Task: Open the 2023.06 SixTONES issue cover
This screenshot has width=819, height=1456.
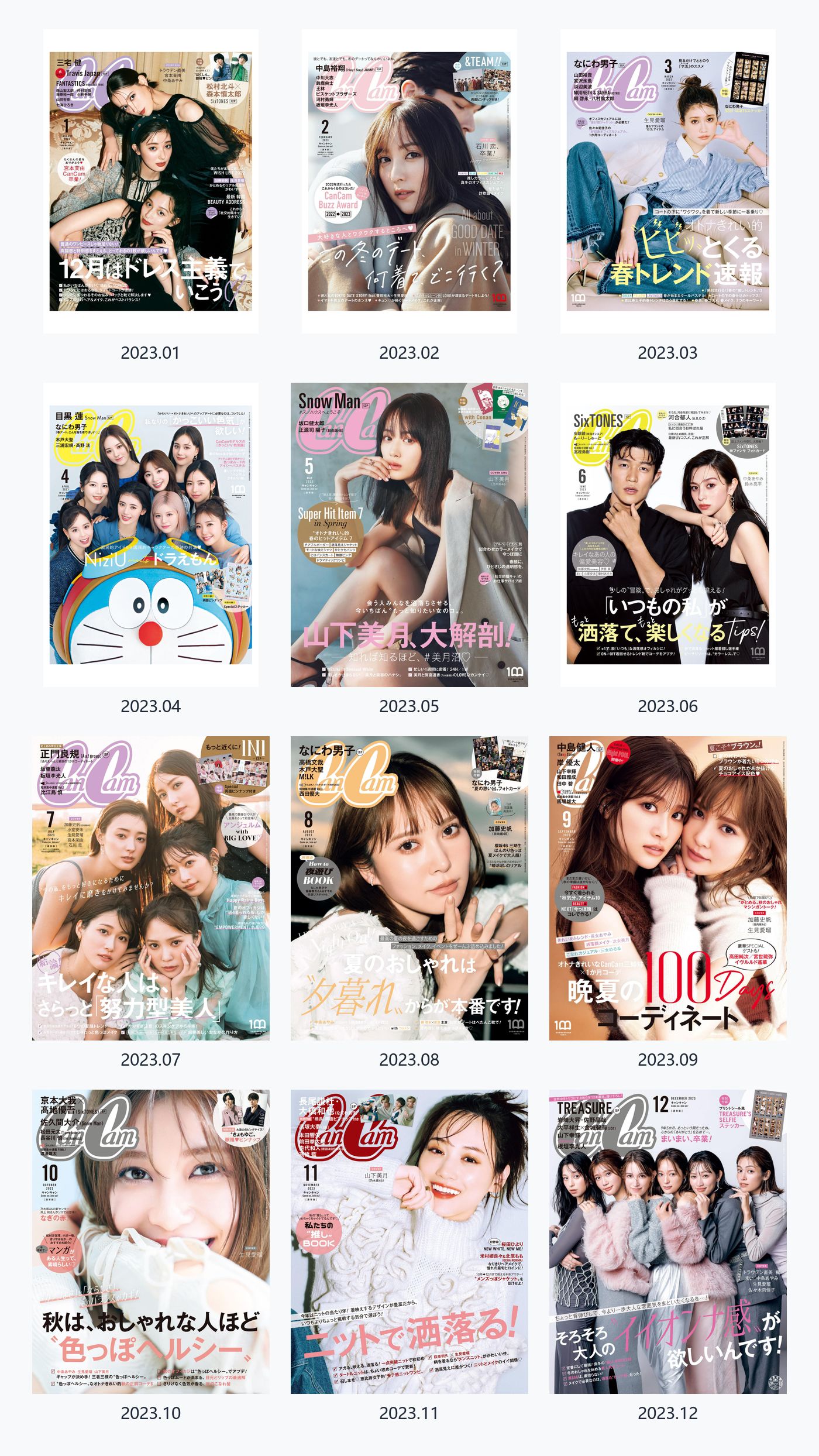Action: [x=667, y=534]
